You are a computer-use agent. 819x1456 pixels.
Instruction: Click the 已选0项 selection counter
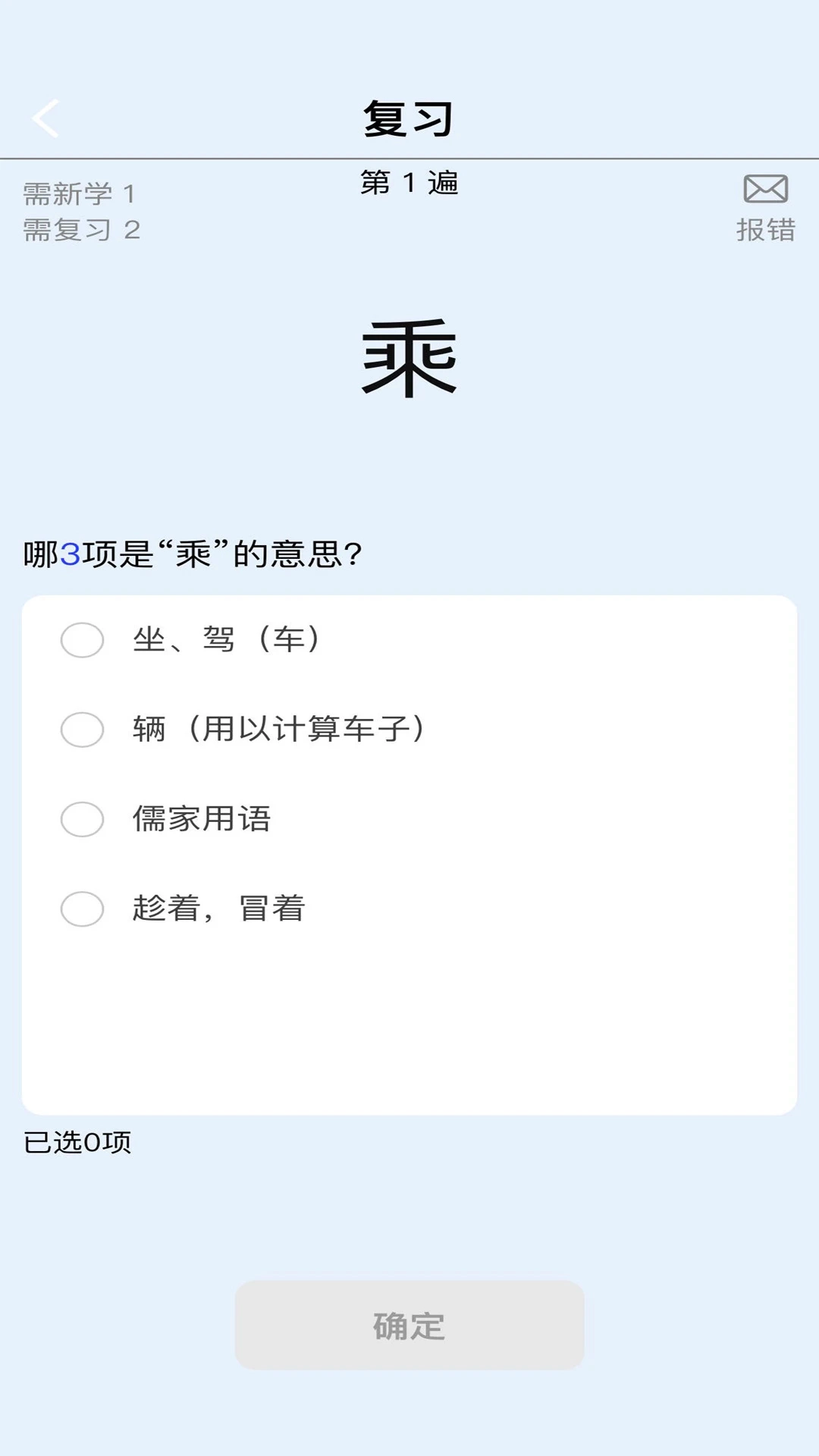[78, 1144]
